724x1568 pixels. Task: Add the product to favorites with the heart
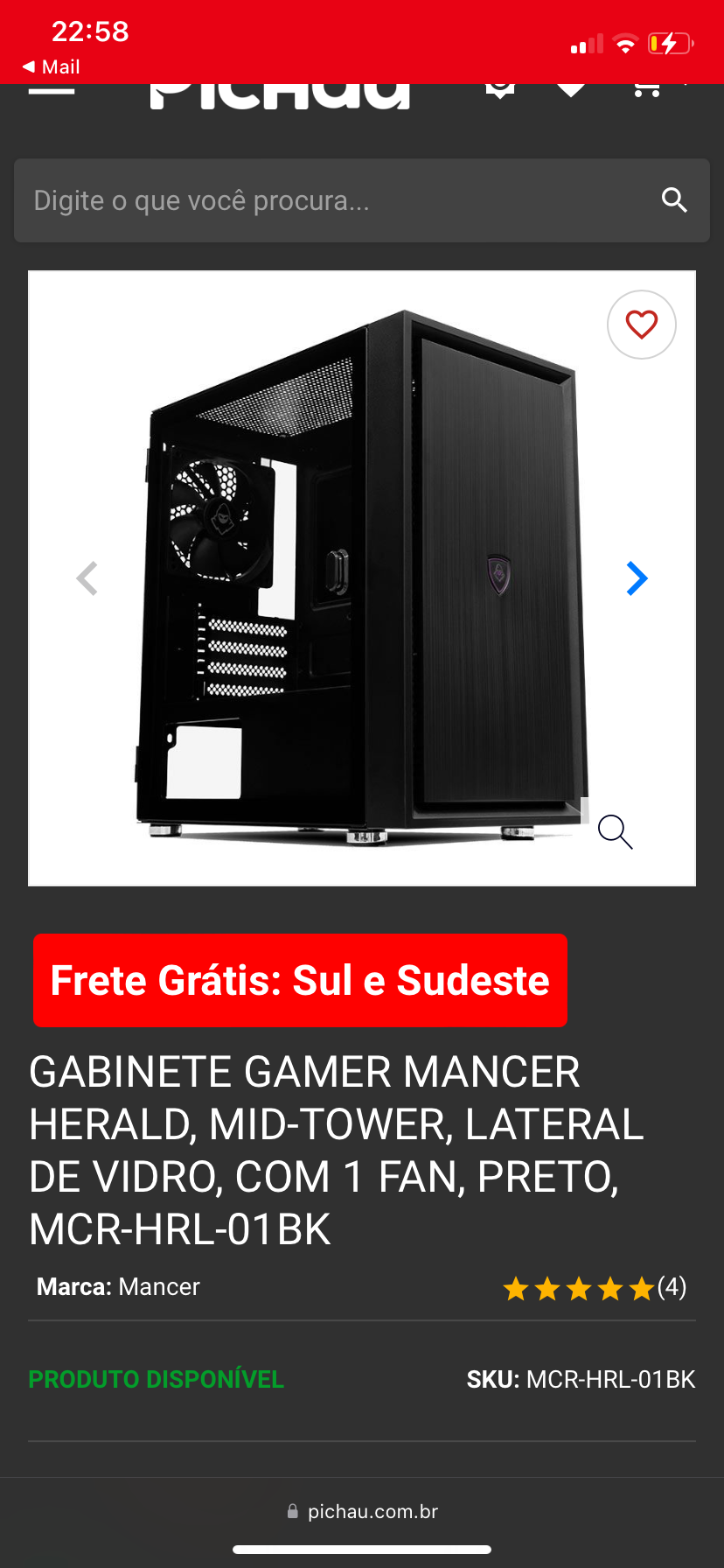tap(642, 325)
